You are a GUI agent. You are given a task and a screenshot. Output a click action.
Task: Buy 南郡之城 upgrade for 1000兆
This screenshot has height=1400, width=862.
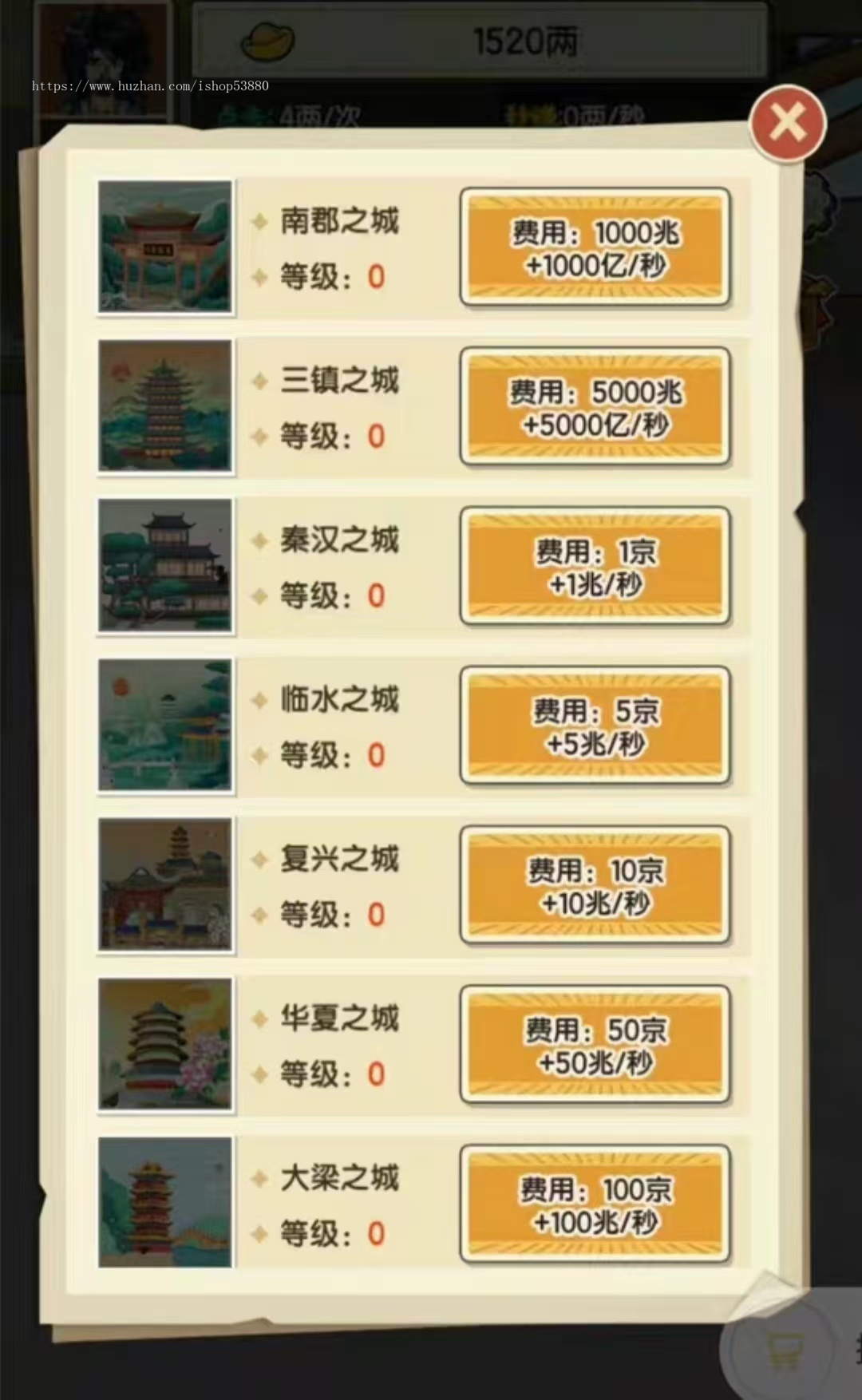[595, 247]
